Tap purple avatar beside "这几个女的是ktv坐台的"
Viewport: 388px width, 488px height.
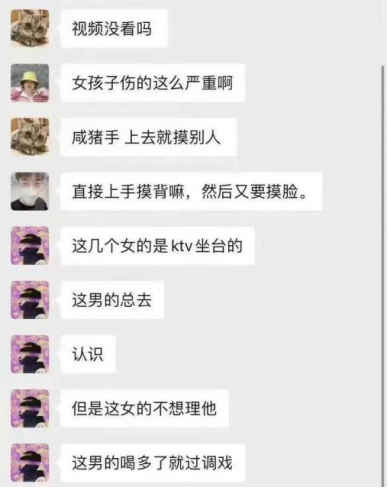click(x=30, y=246)
